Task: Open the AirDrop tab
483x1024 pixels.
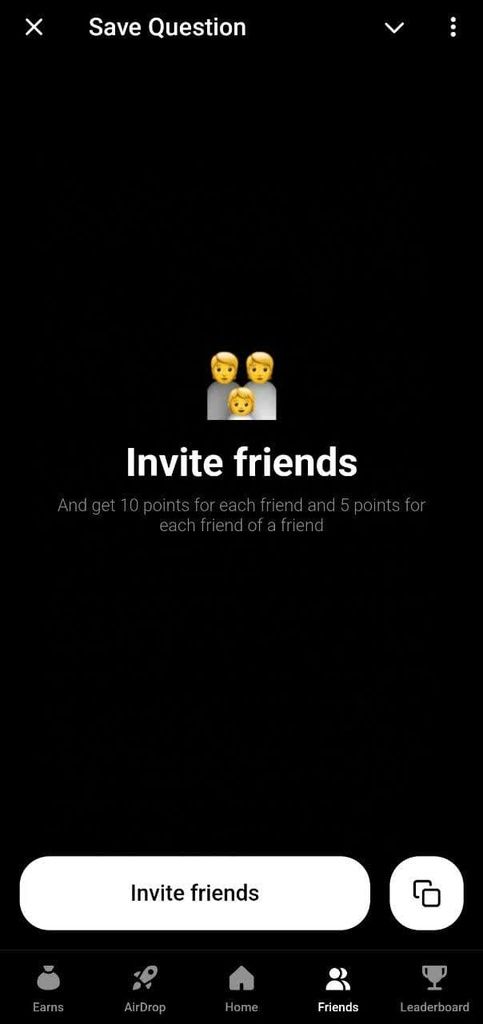Action: pyautogui.click(x=145, y=989)
